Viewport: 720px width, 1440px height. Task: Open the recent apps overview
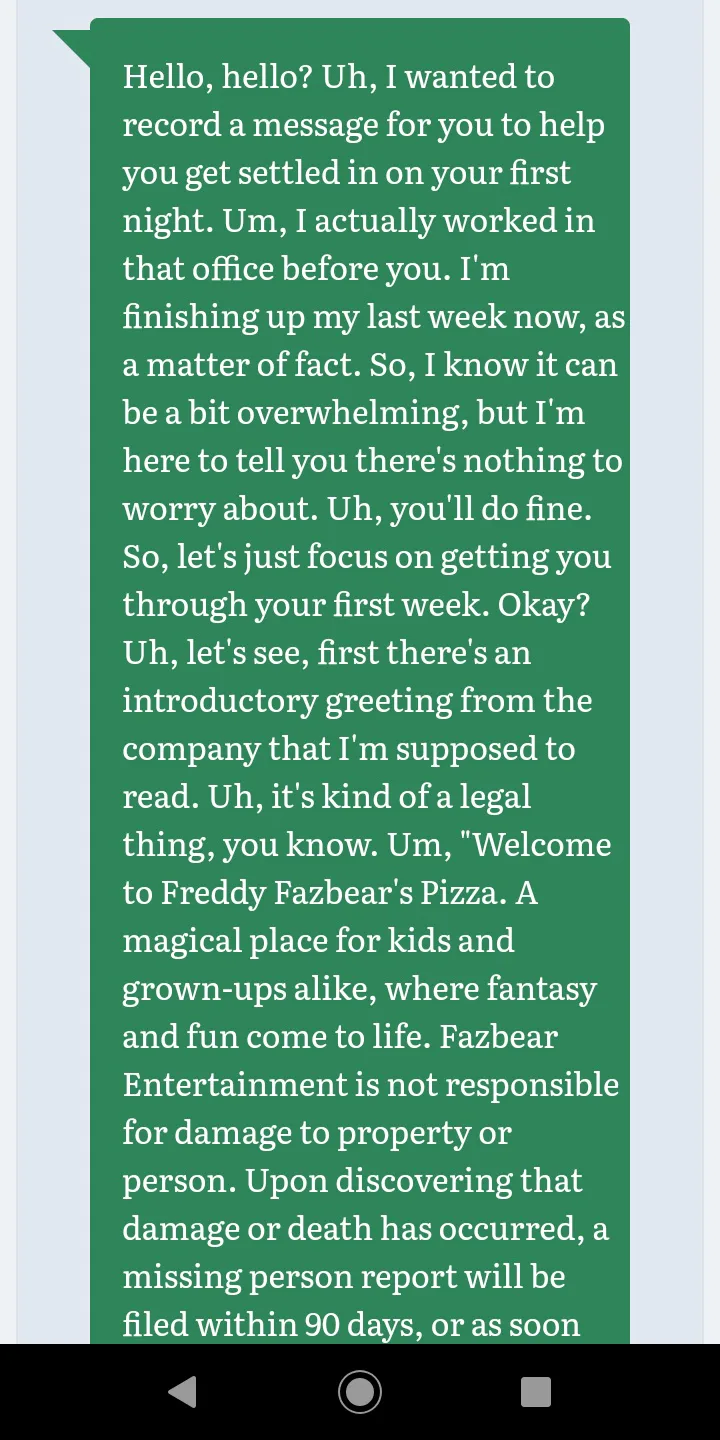(537, 1392)
